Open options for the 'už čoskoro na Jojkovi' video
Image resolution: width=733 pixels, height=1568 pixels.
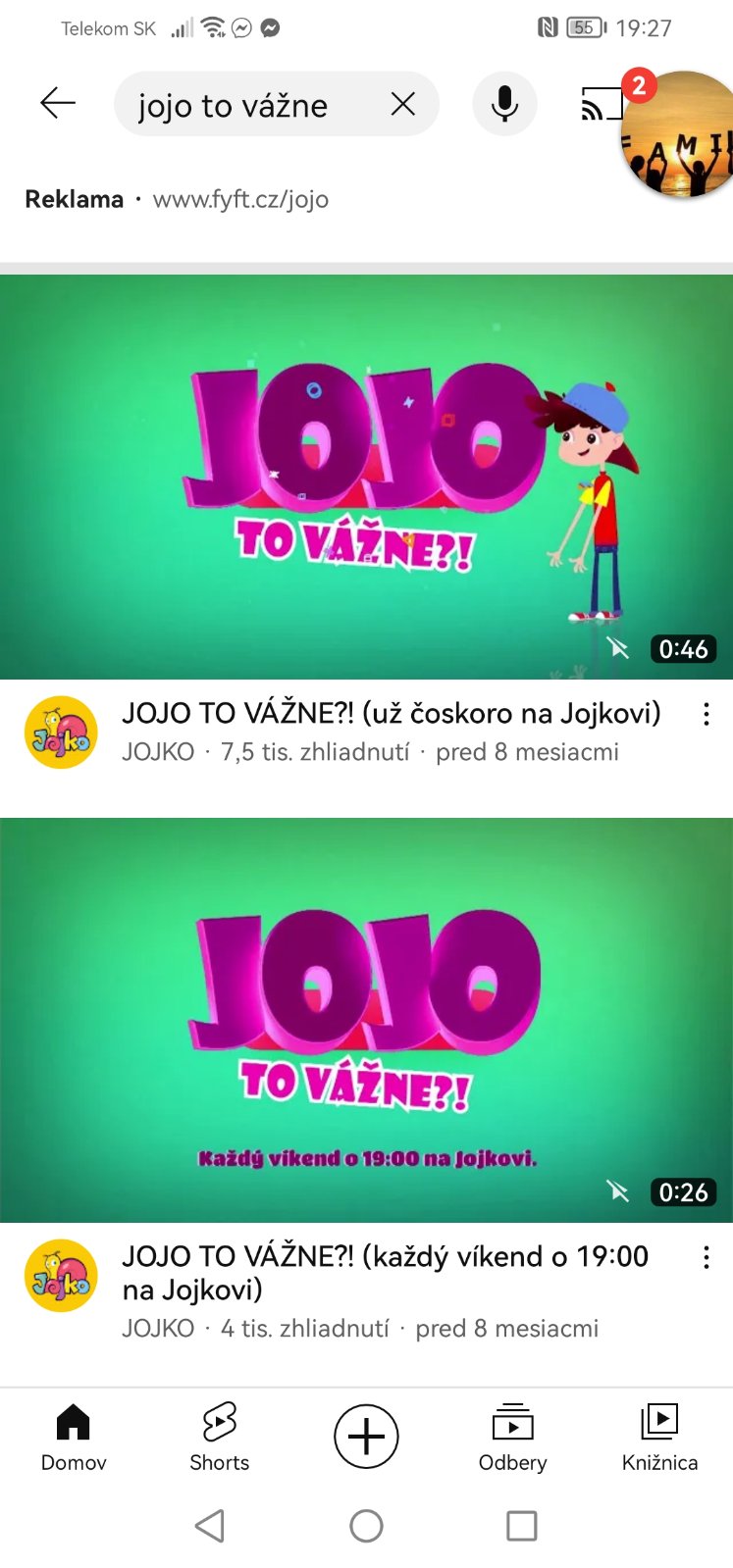pos(706,715)
